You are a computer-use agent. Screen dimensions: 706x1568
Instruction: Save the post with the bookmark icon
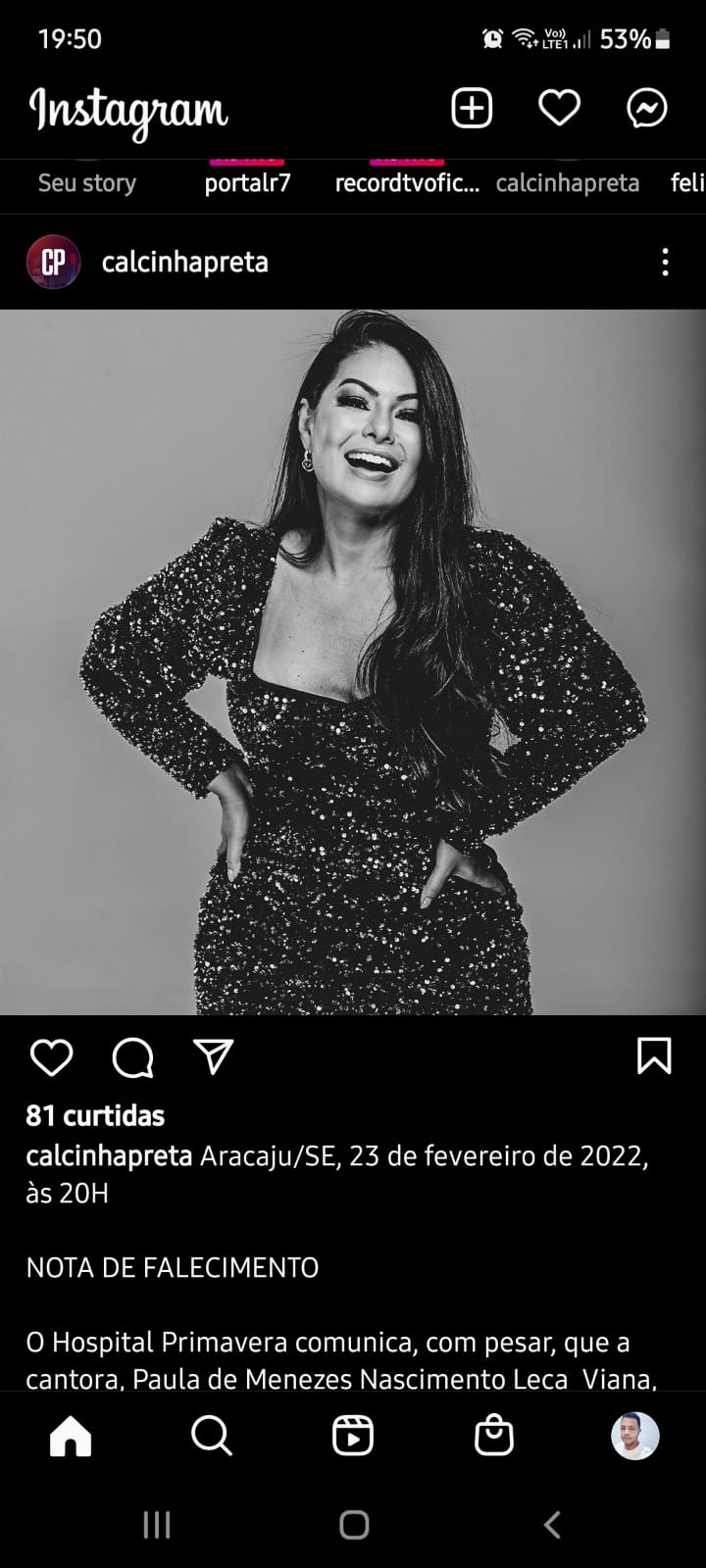[654, 1056]
